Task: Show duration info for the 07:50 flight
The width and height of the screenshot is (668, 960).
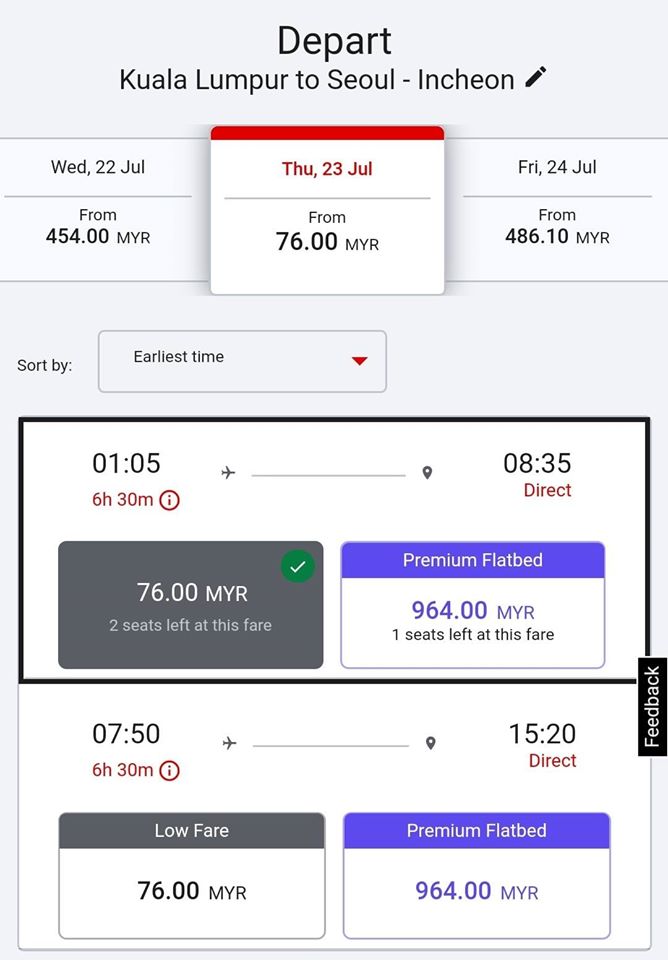Action: pos(170,770)
